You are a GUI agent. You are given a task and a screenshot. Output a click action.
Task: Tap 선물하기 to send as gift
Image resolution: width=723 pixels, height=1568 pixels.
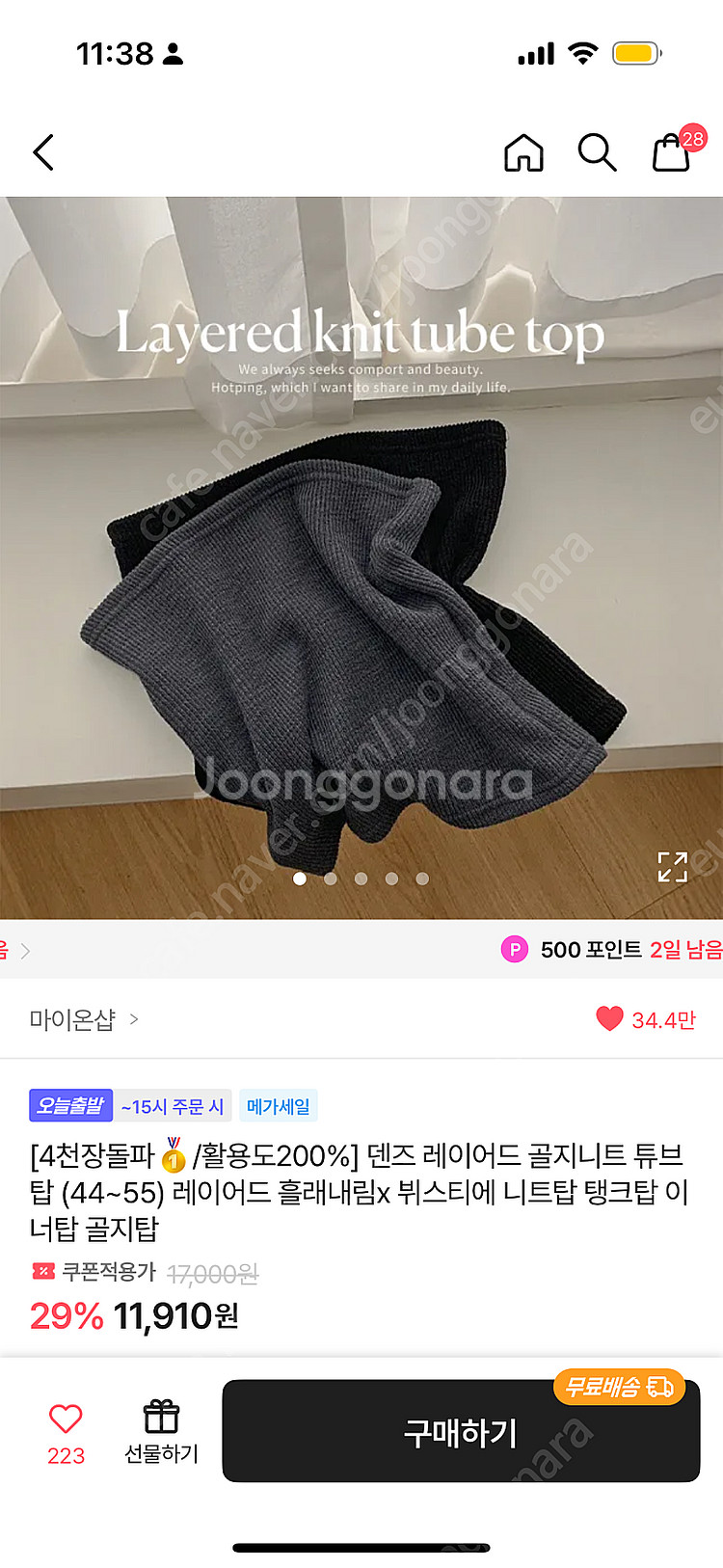click(x=161, y=1433)
